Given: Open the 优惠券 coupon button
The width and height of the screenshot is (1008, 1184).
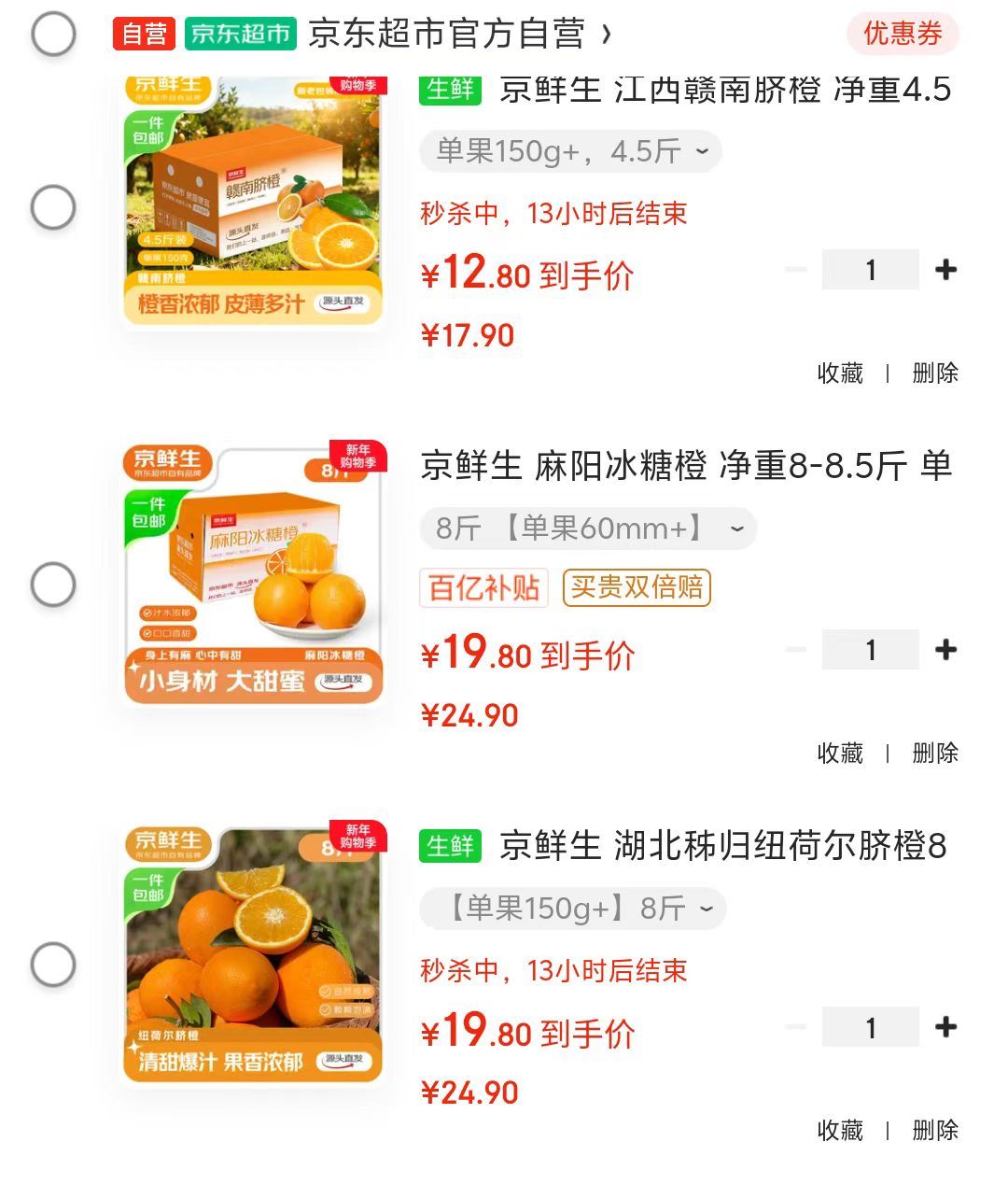Looking at the screenshot, I should point(902,35).
